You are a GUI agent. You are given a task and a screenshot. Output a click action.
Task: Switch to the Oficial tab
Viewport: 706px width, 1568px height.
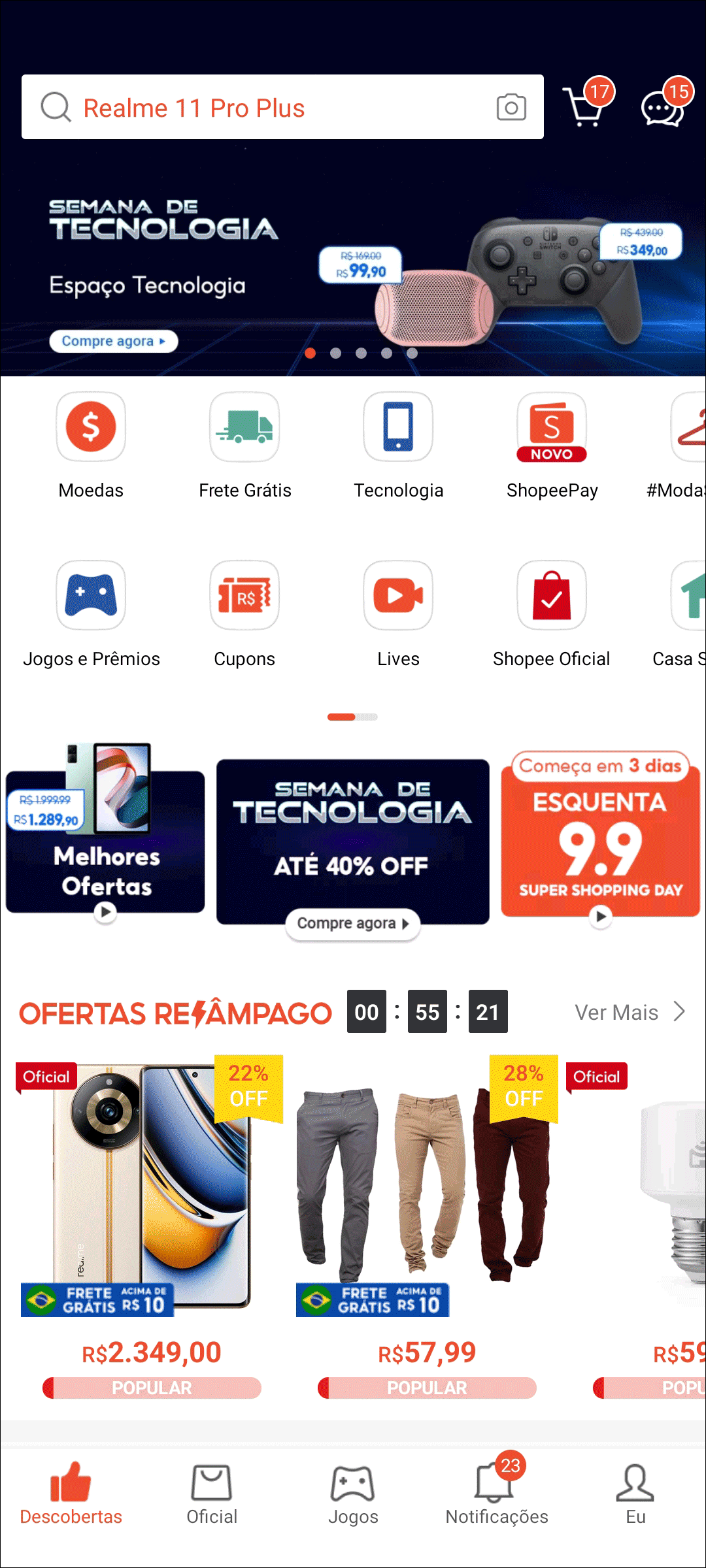pos(211,1496)
